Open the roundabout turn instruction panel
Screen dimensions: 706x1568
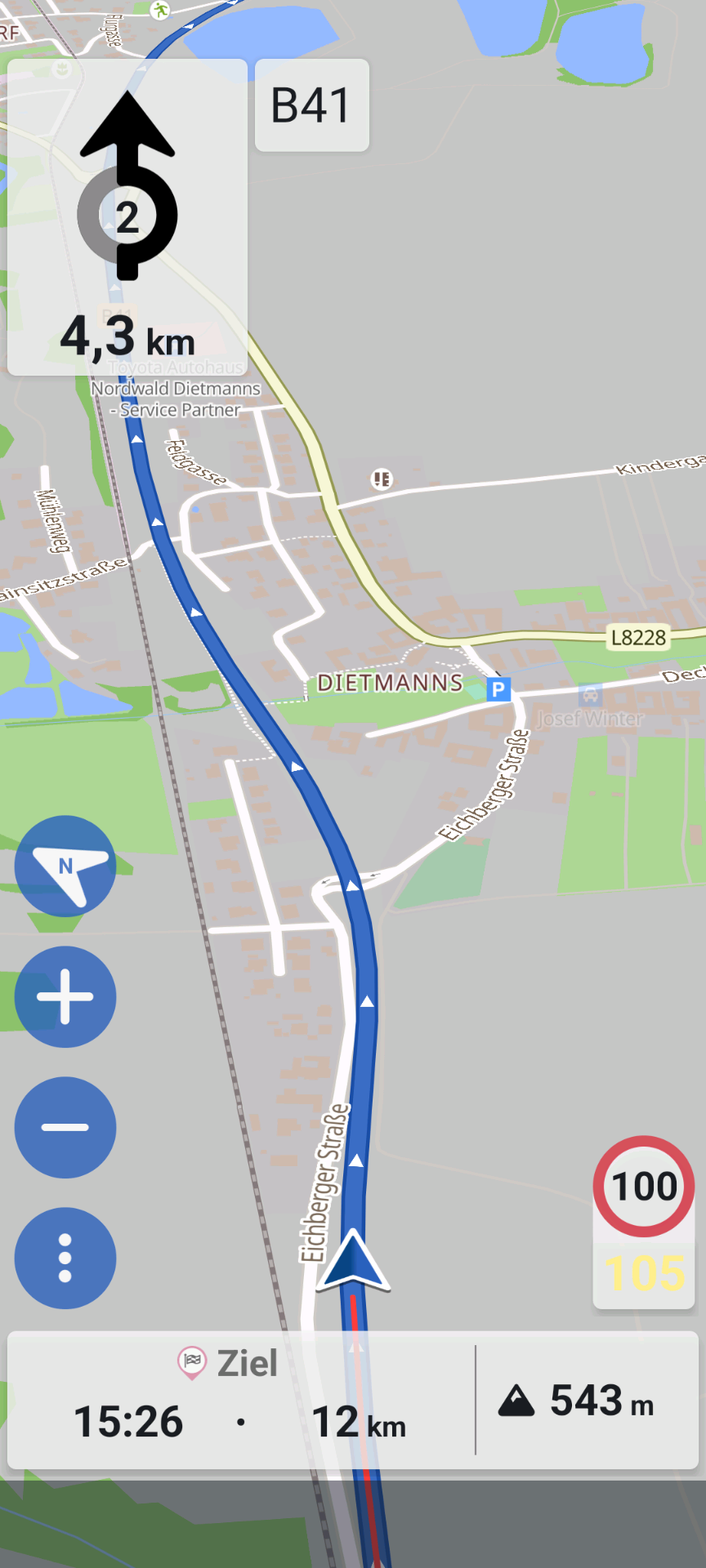[127, 217]
